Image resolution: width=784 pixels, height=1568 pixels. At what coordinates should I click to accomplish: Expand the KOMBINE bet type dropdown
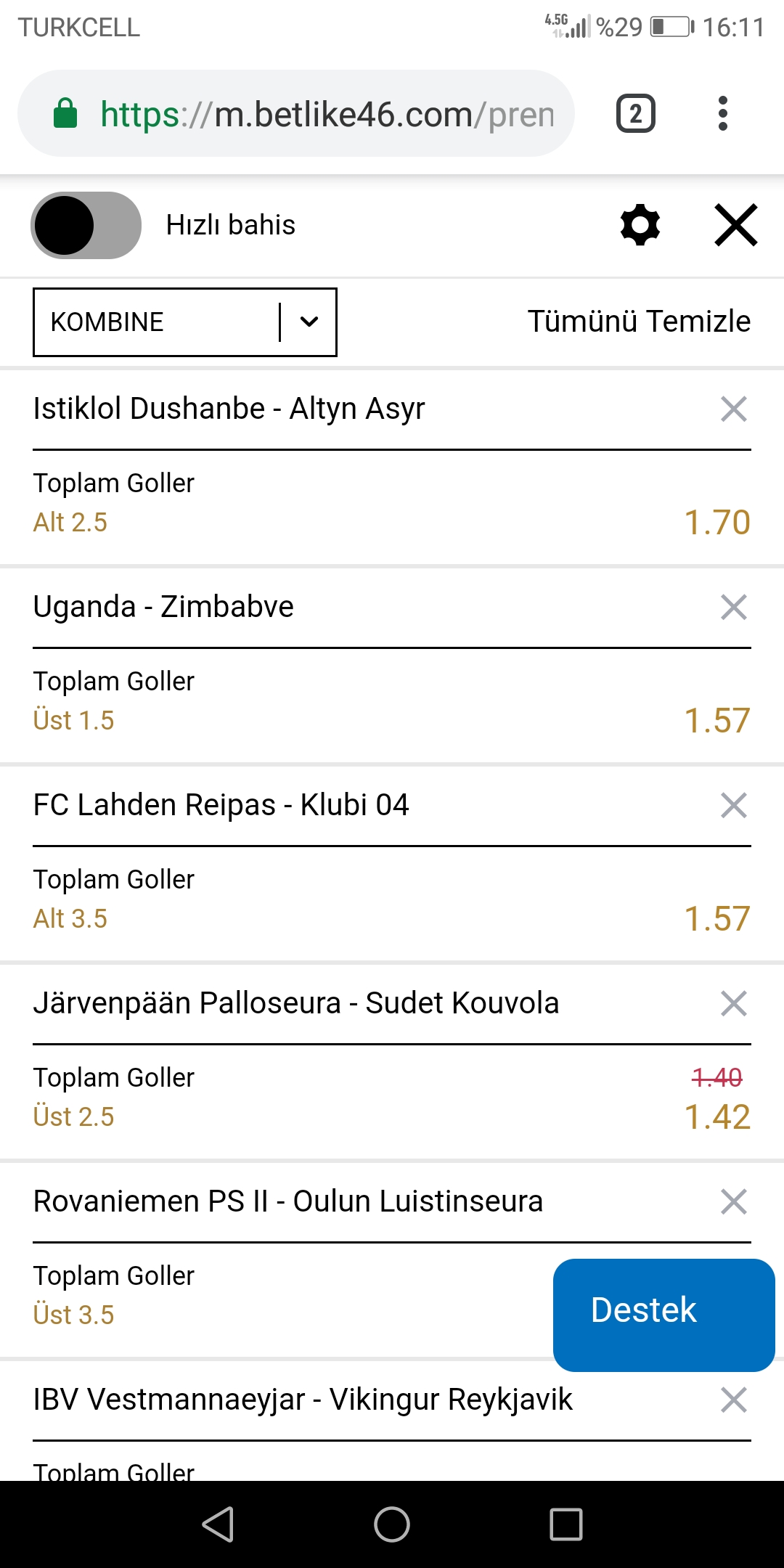185,322
